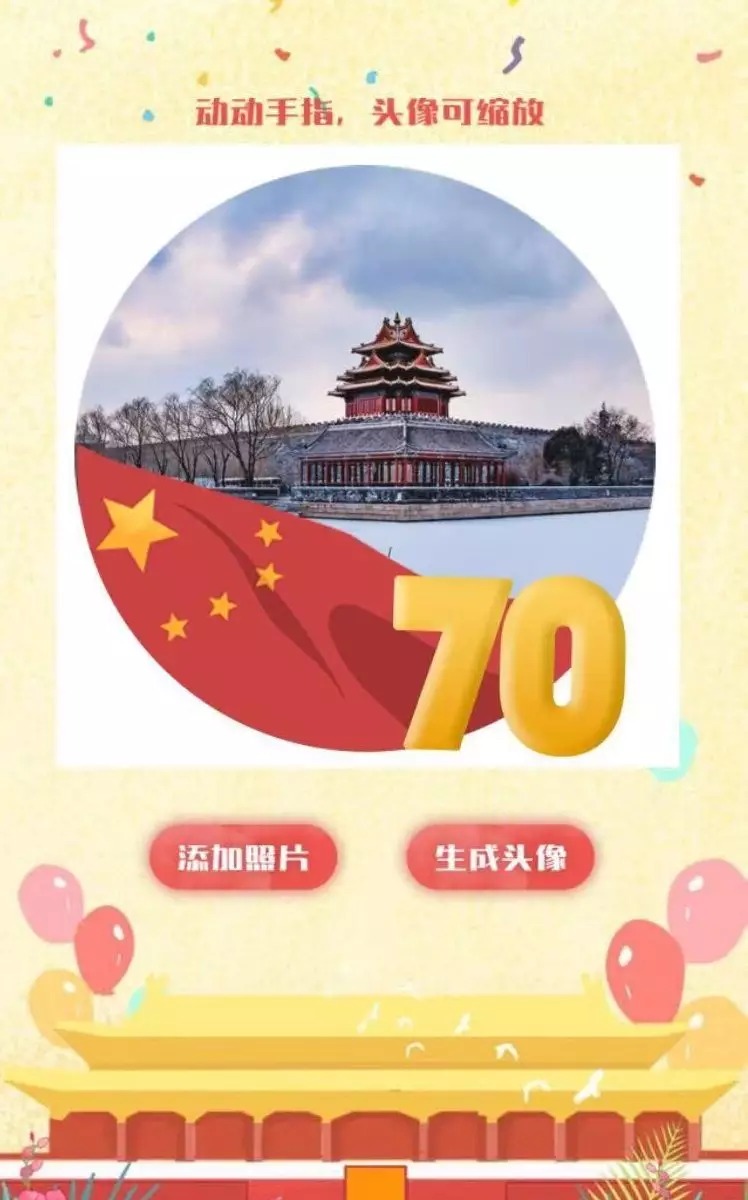The image size is (748, 1200).
Task: Generate the avatar with the 生成头像 button
Action: click(500, 857)
